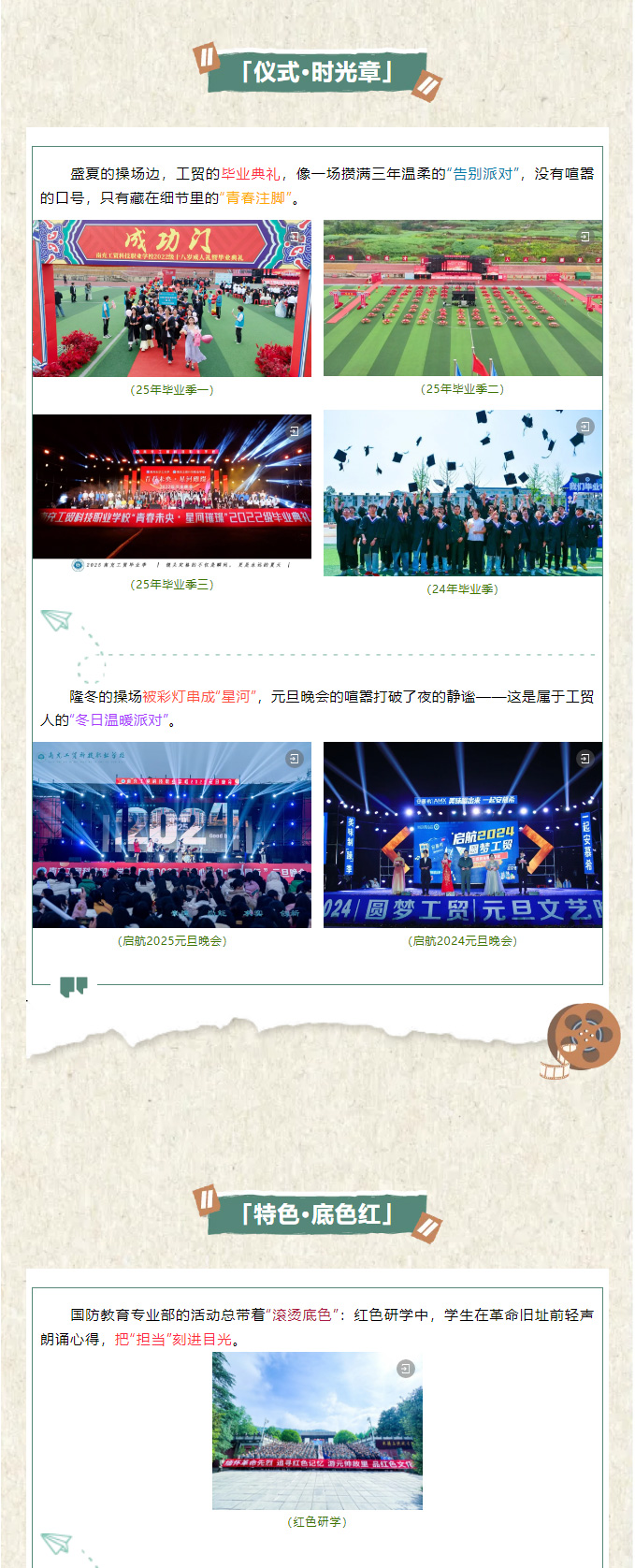Enlarge the 25年毕业季三 stage photo
This screenshot has width=635, height=1568.
172,487
